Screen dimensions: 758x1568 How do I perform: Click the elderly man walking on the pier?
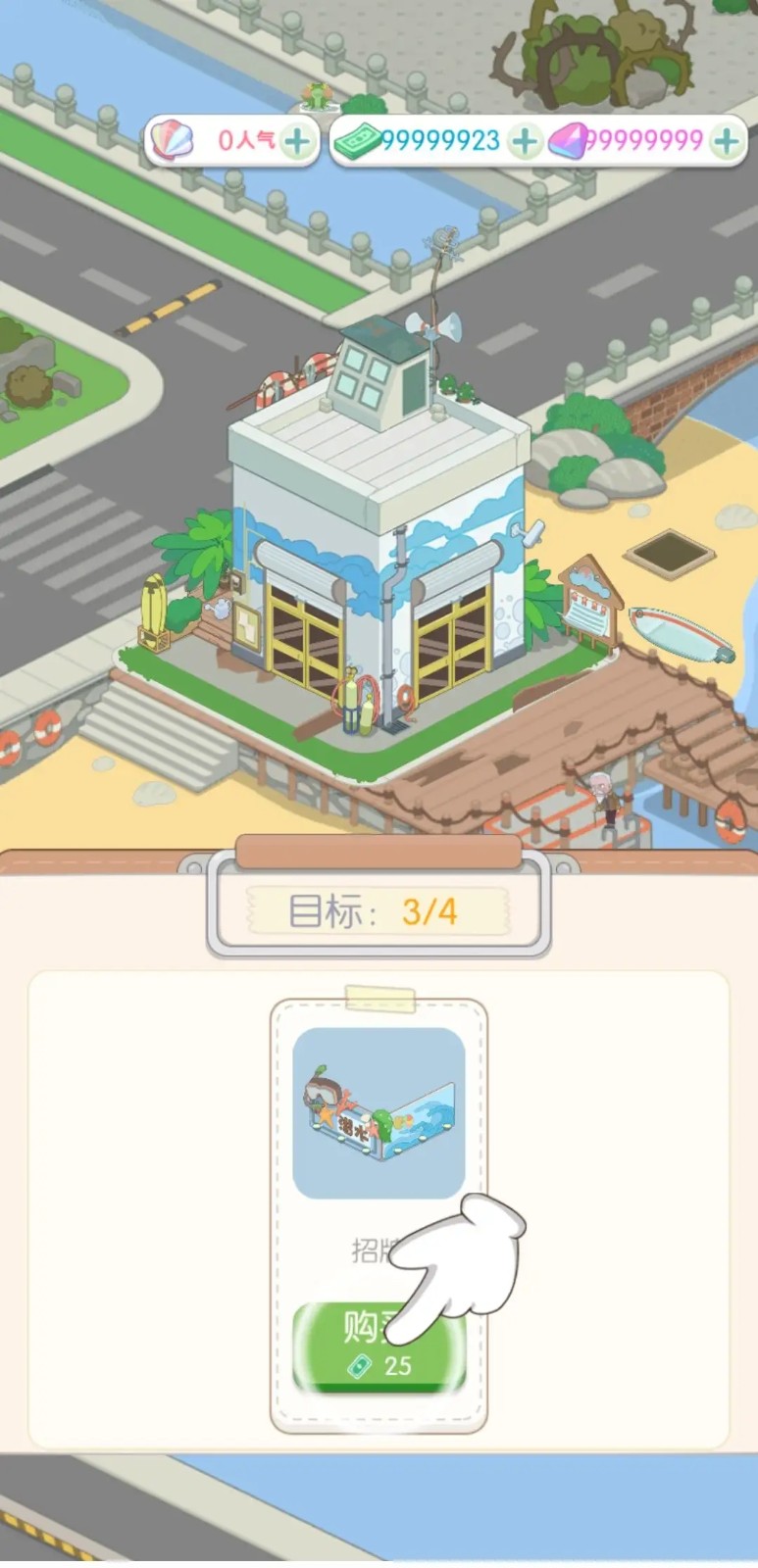[602, 799]
